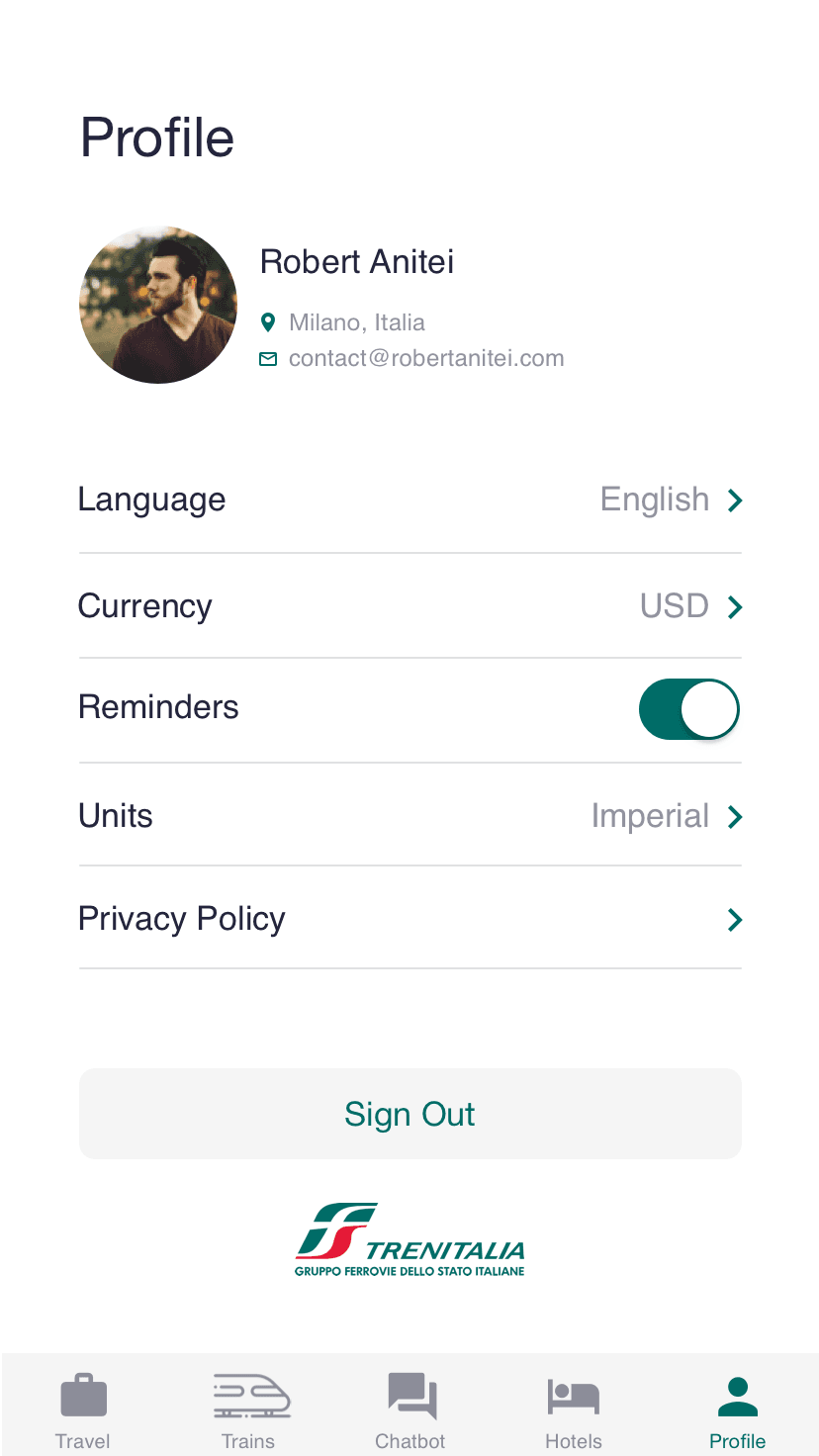Open the Privacy Policy
The width and height of the screenshot is (819, 1456).
[x=409, y=918]
